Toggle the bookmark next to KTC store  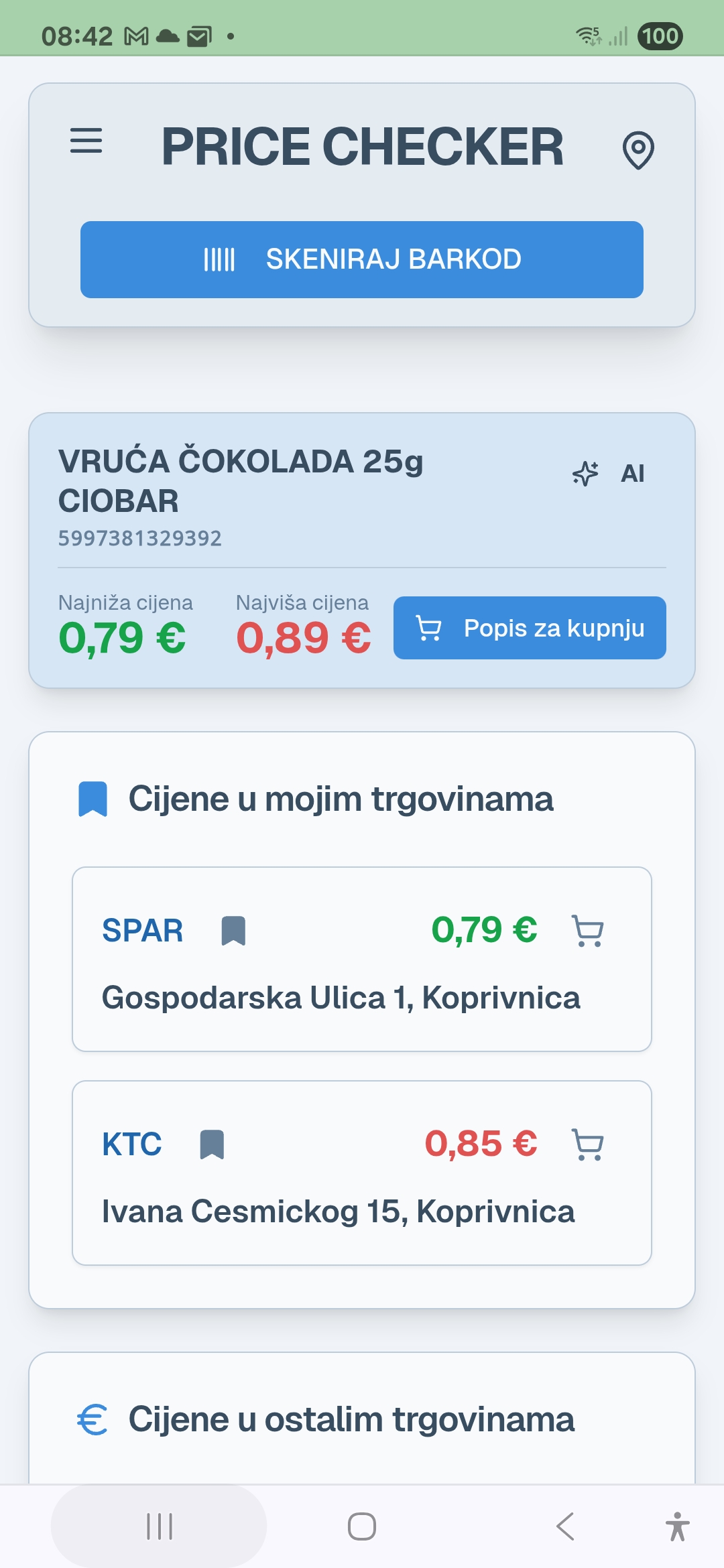pyautogui.click(x=213, y=1145)
